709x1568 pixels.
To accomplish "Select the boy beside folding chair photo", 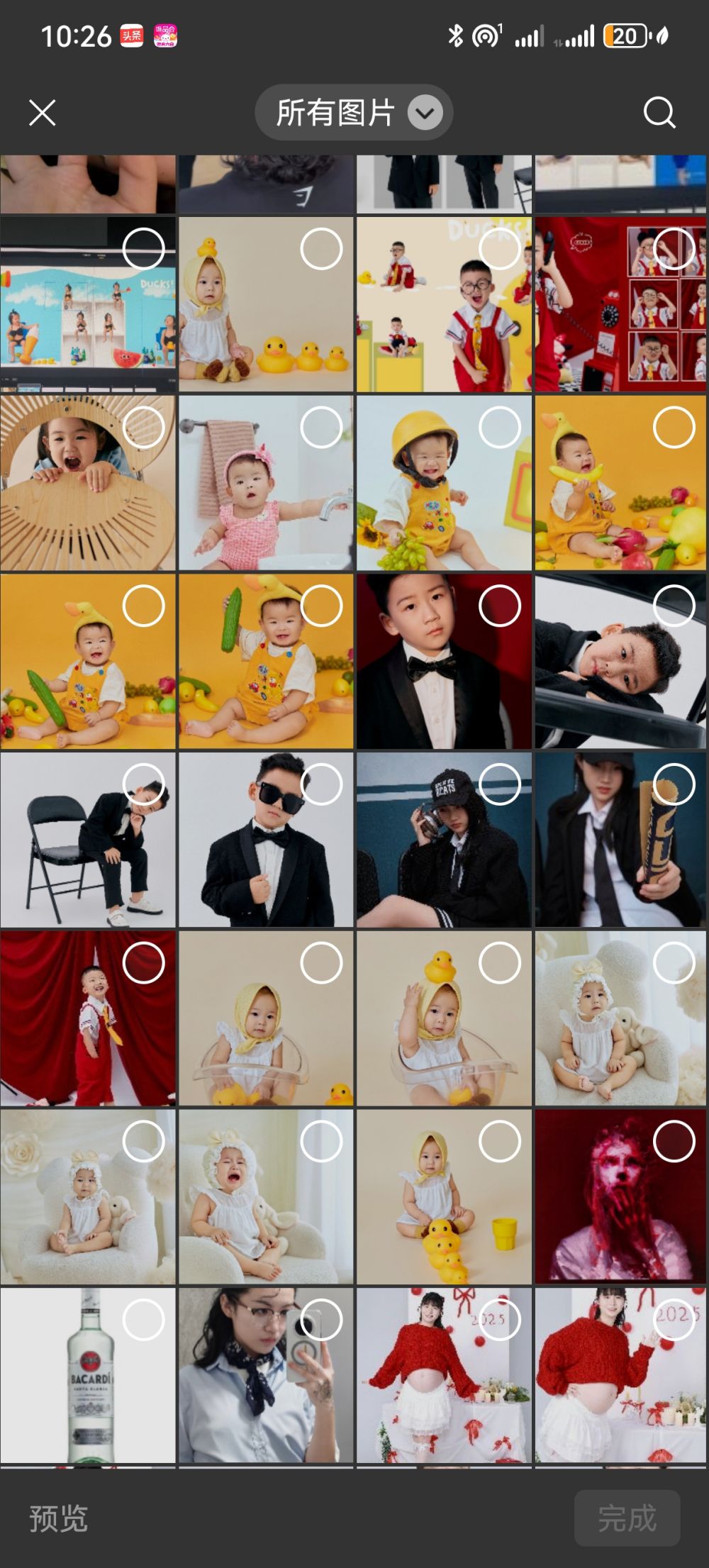I will click(143, 784).
